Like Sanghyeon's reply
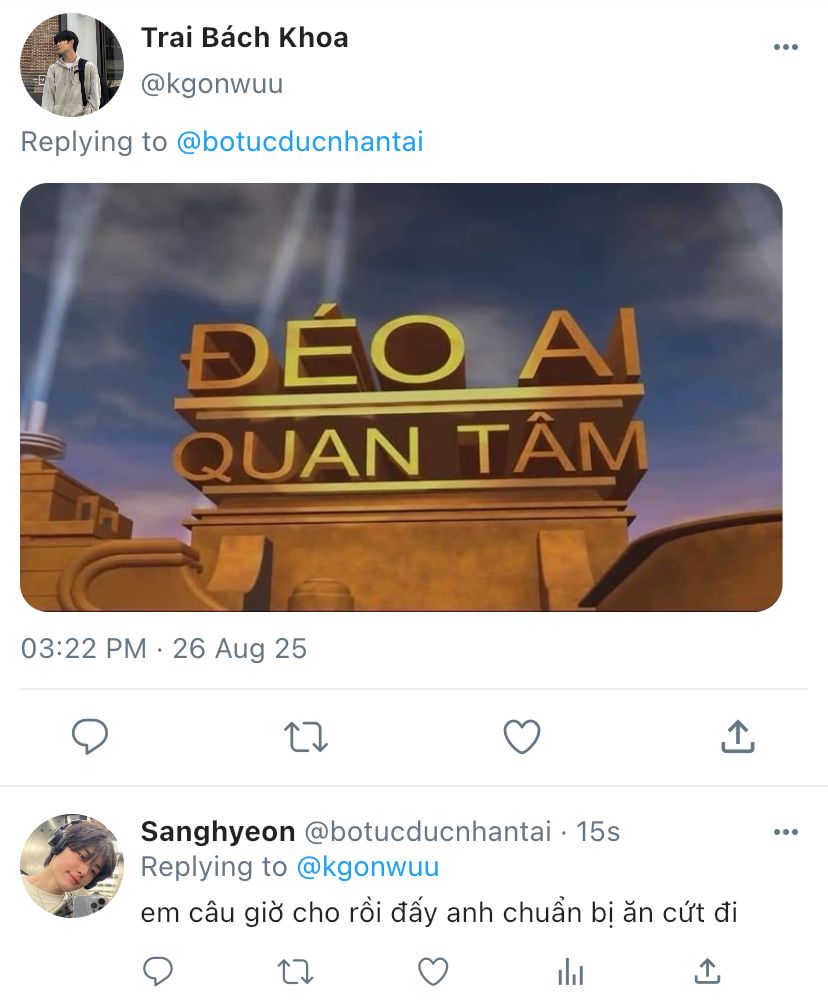Screen dimensions: 828x1004 point(432,970)
